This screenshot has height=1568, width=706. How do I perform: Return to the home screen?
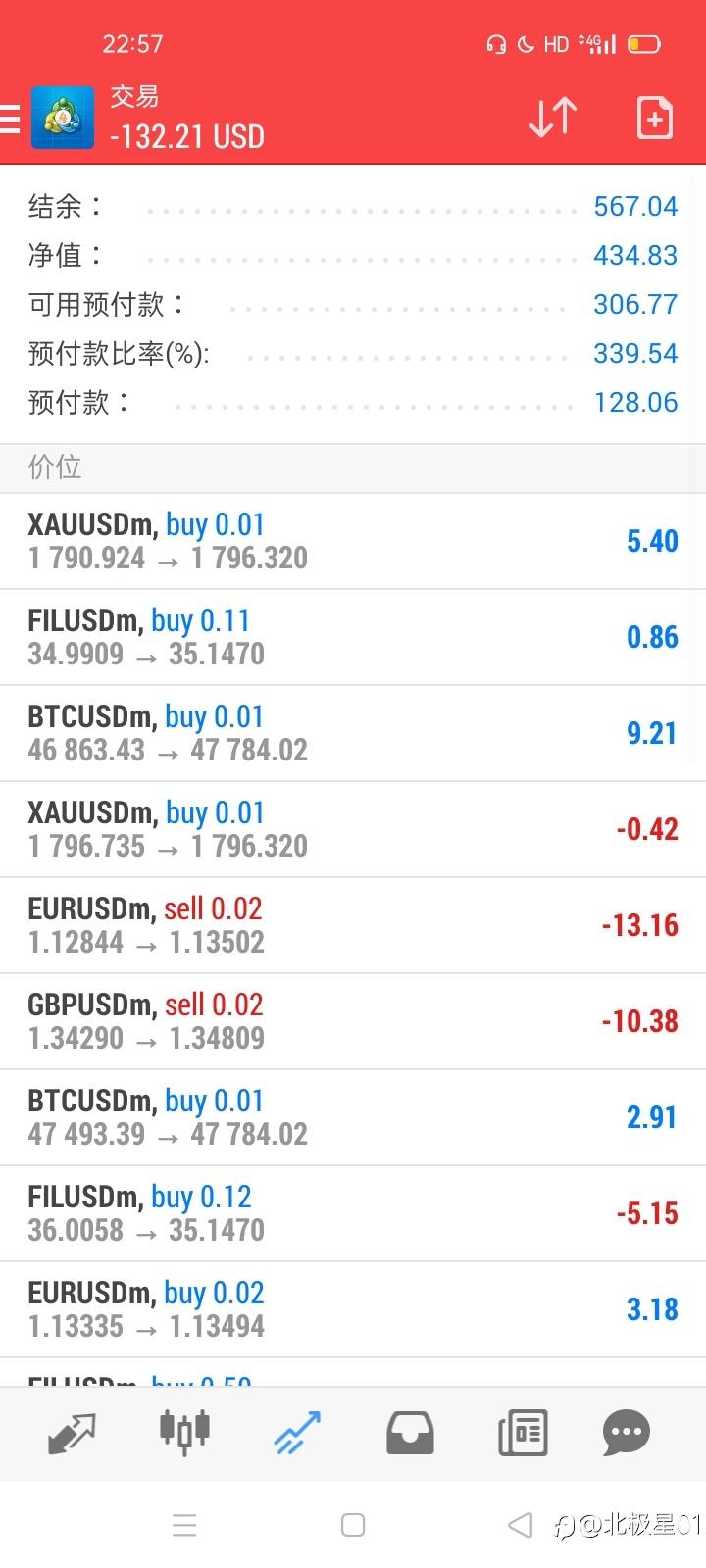(353, 1525)
